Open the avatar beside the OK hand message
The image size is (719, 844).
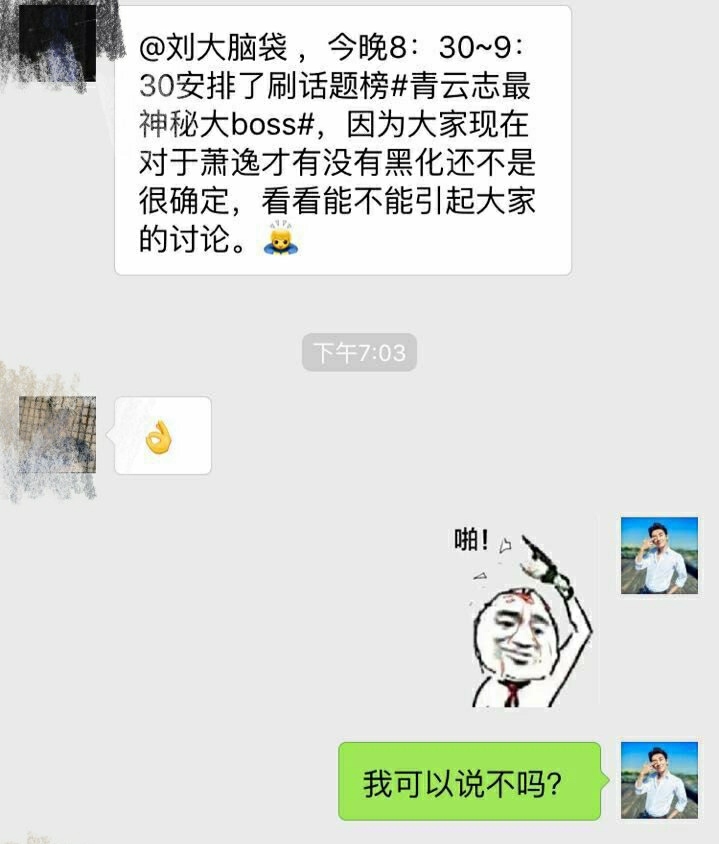coord(58,435)
